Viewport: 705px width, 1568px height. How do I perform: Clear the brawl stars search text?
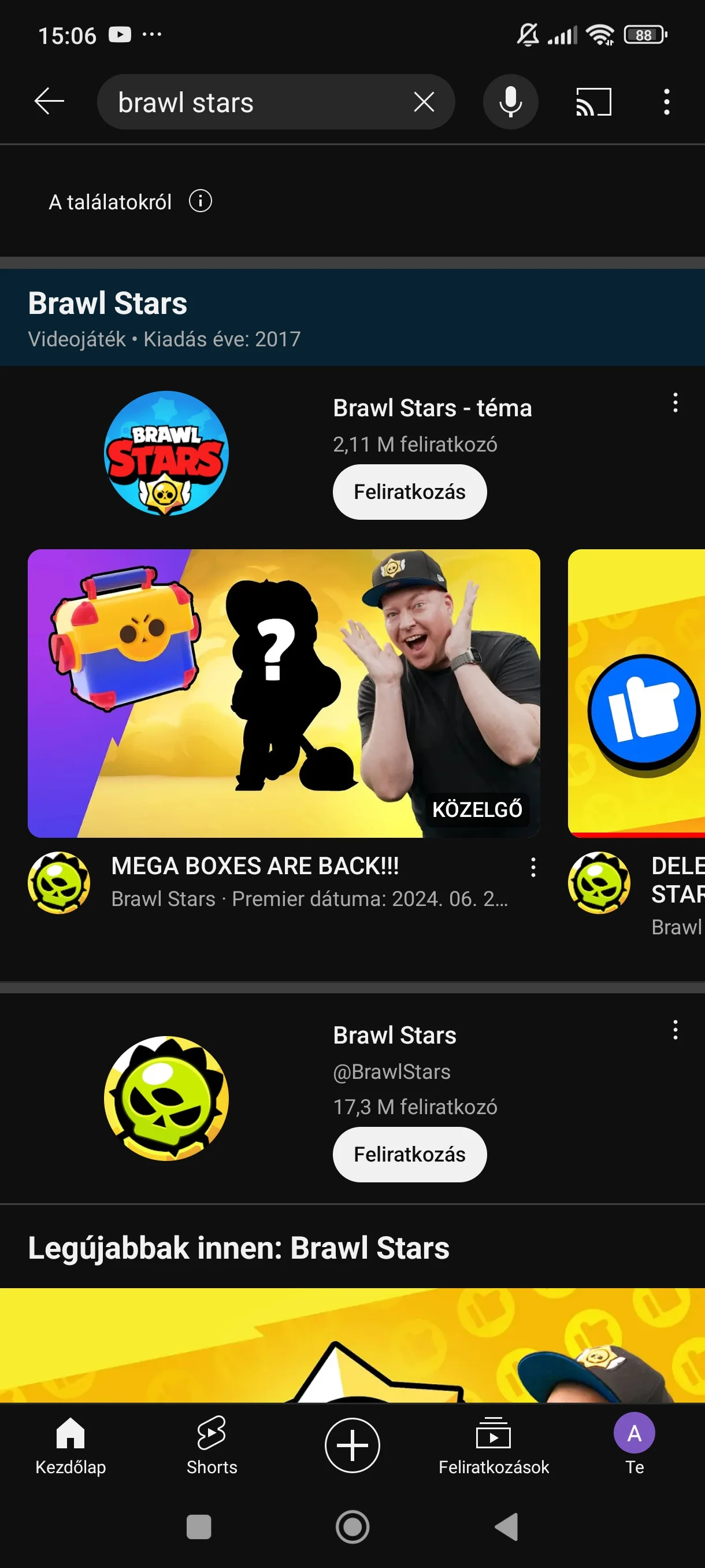pyautogui.click(x=424, y=102)
